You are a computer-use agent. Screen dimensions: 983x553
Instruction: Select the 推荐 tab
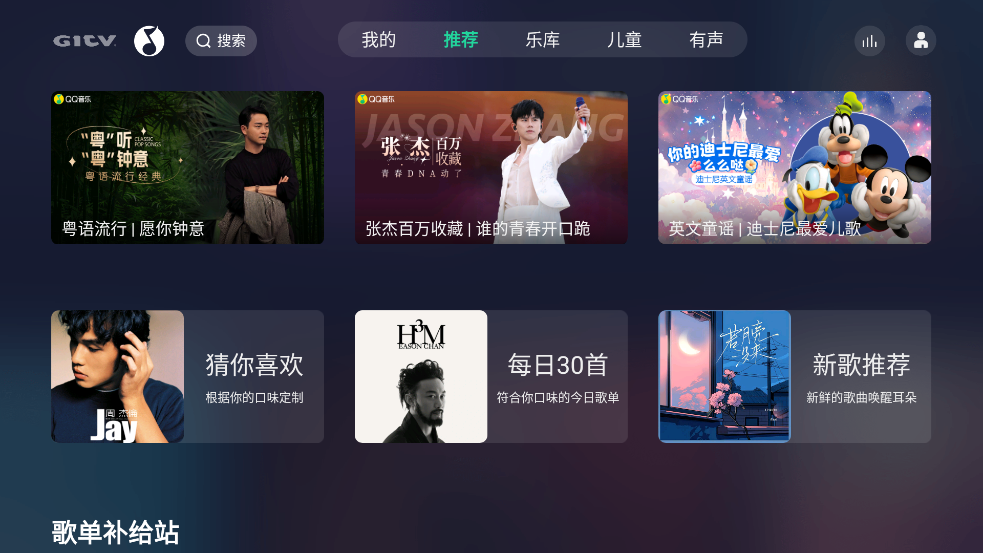coord(461,40)
